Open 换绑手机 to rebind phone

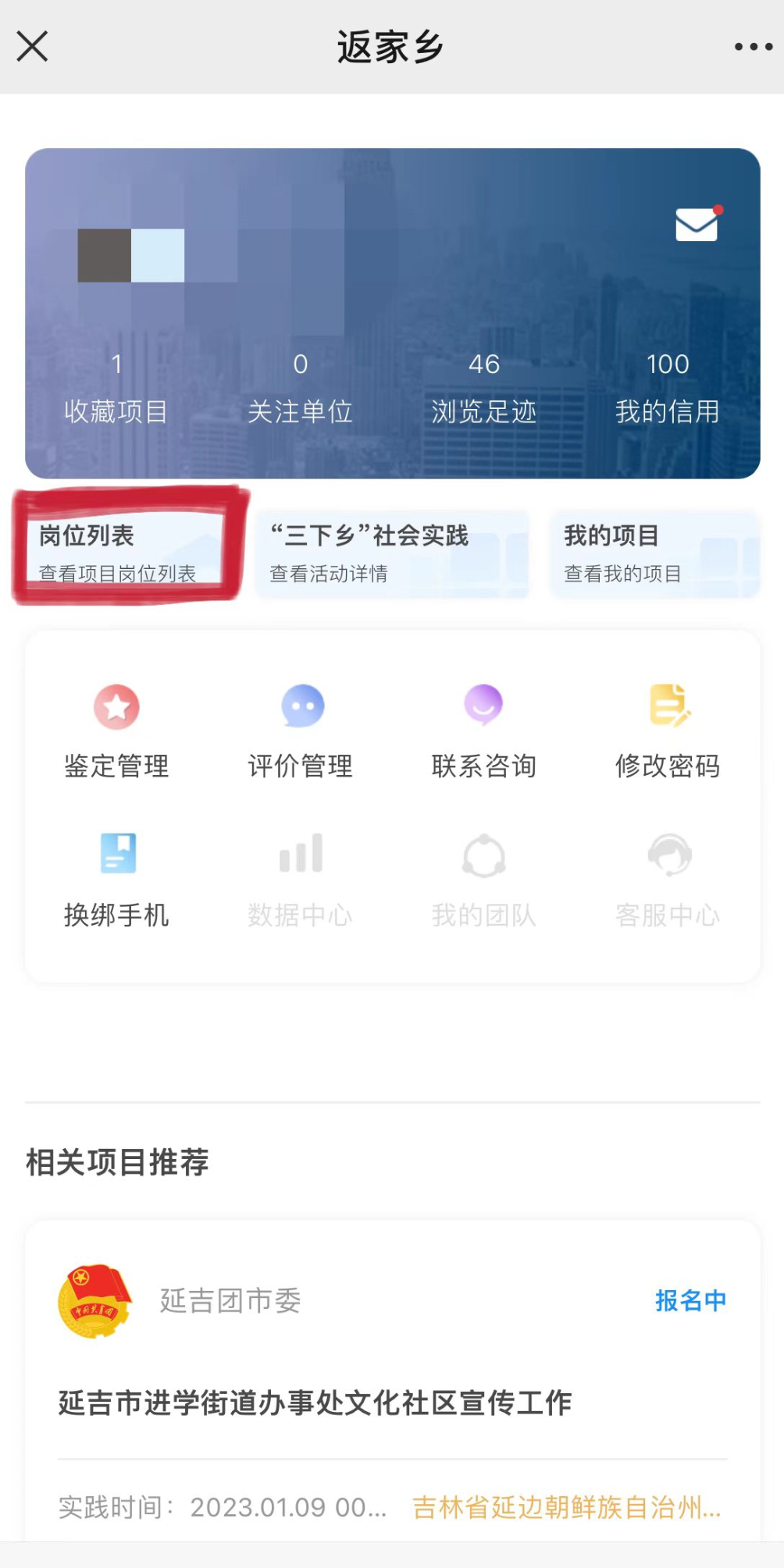116,880
